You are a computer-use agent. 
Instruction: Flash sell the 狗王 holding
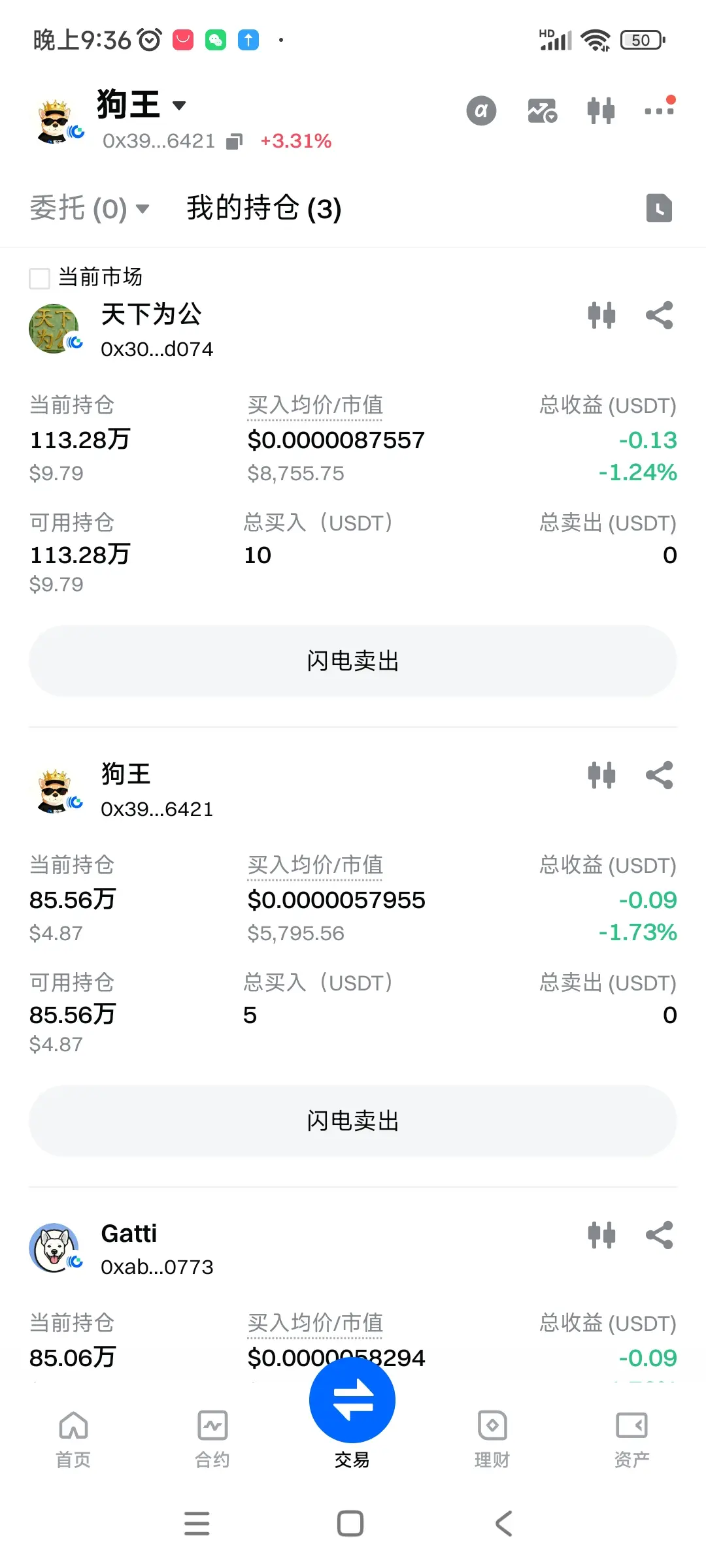(353, 1121)
